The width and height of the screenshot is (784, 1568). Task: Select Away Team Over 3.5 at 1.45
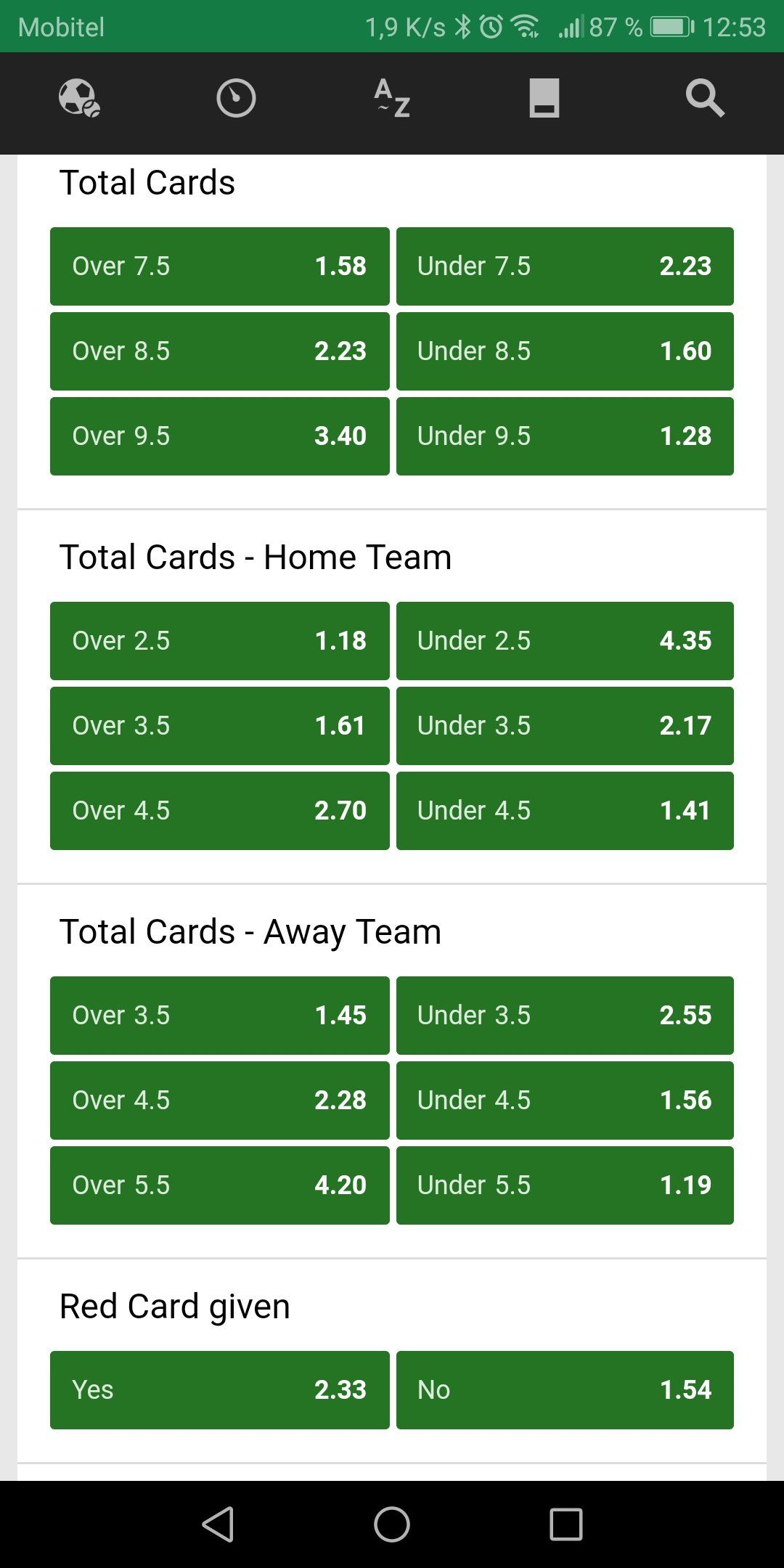(x=219, y=1016)
